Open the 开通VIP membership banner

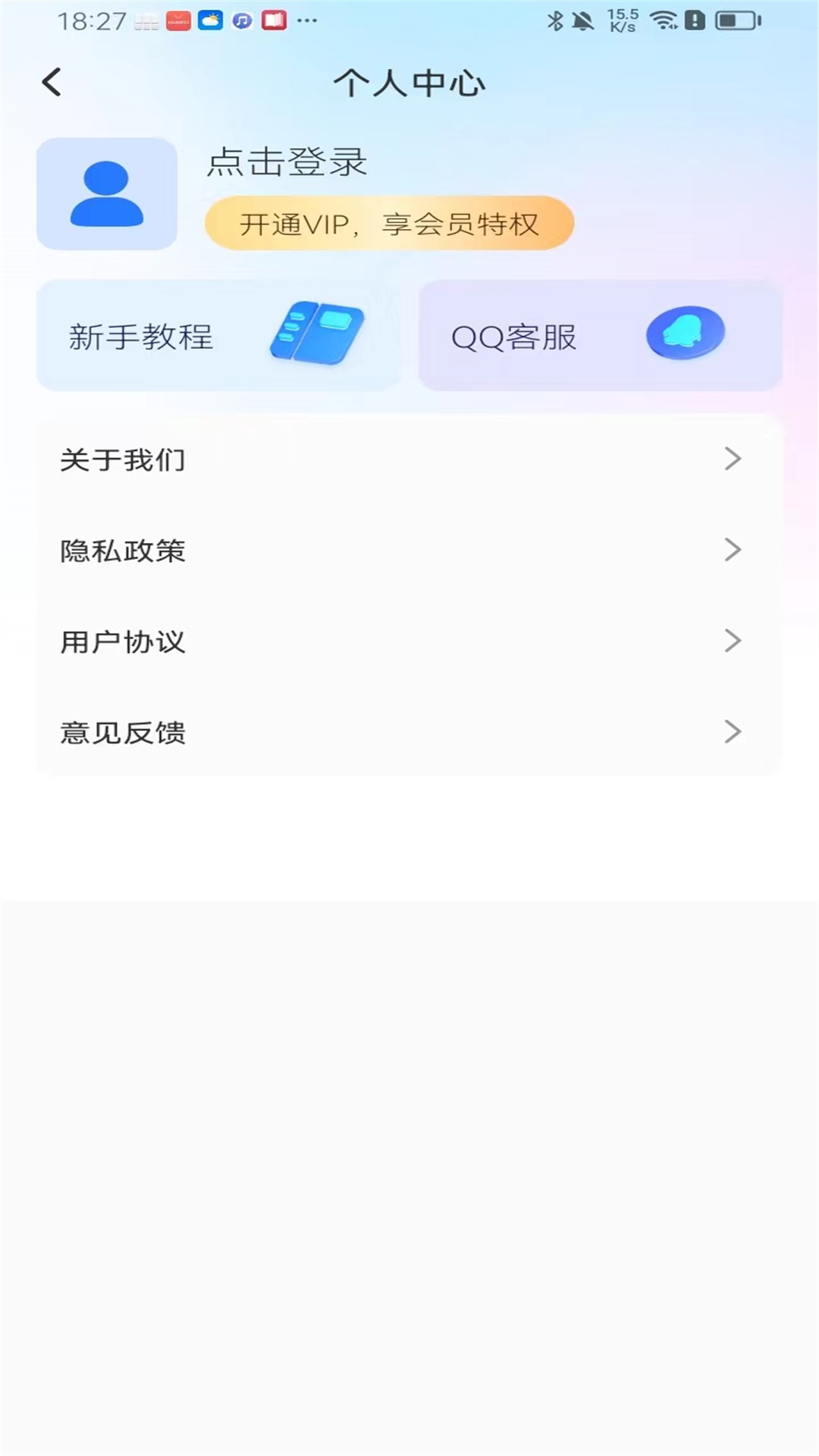click(x=389, y=222)
